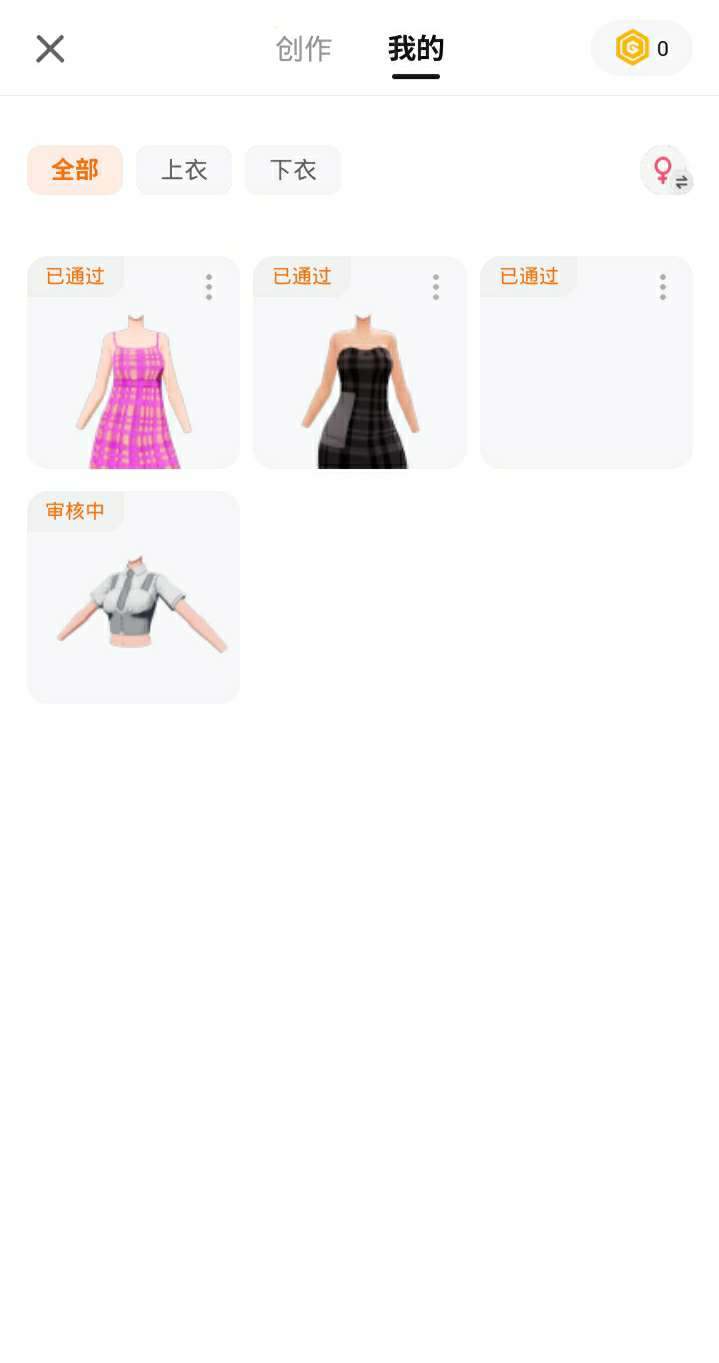Filter by 下衣 bottoms
The width and height of the screenshot is (719, 1363).
tap(293, 170)
